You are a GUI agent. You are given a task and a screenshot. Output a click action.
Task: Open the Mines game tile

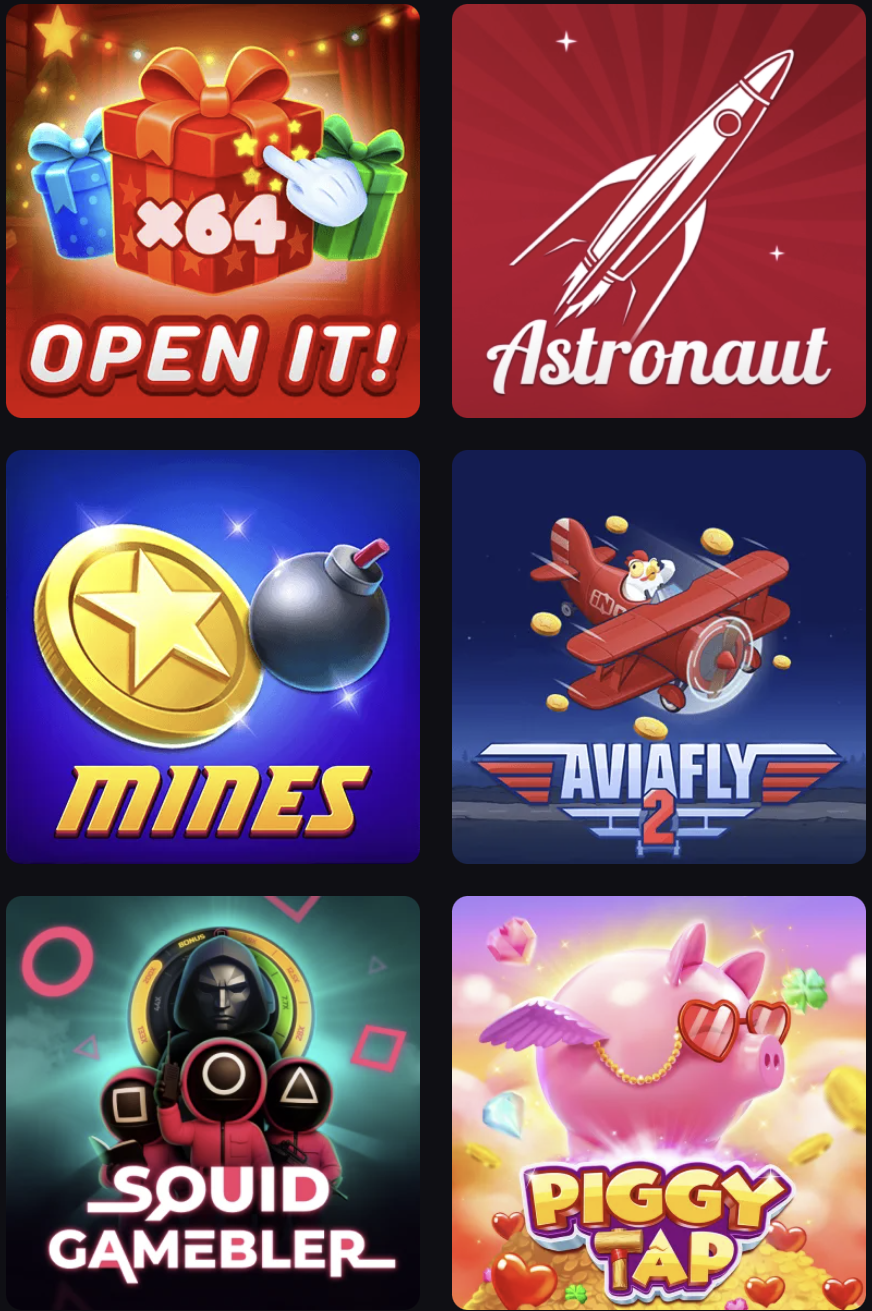[x=212, y=656]
